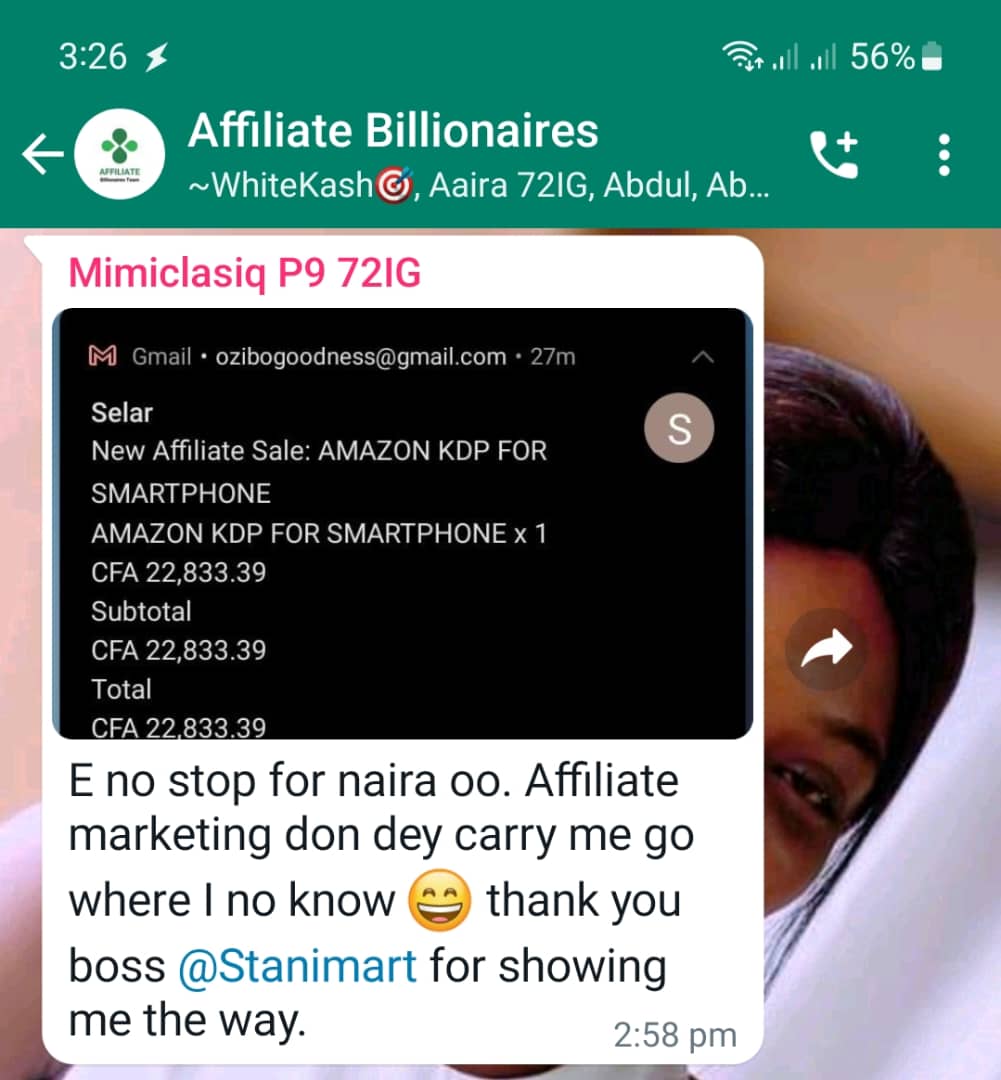1001x1080 pixels.
Task: Go back from the Affiliate Billionaires chat
Action: pos(42,155)
